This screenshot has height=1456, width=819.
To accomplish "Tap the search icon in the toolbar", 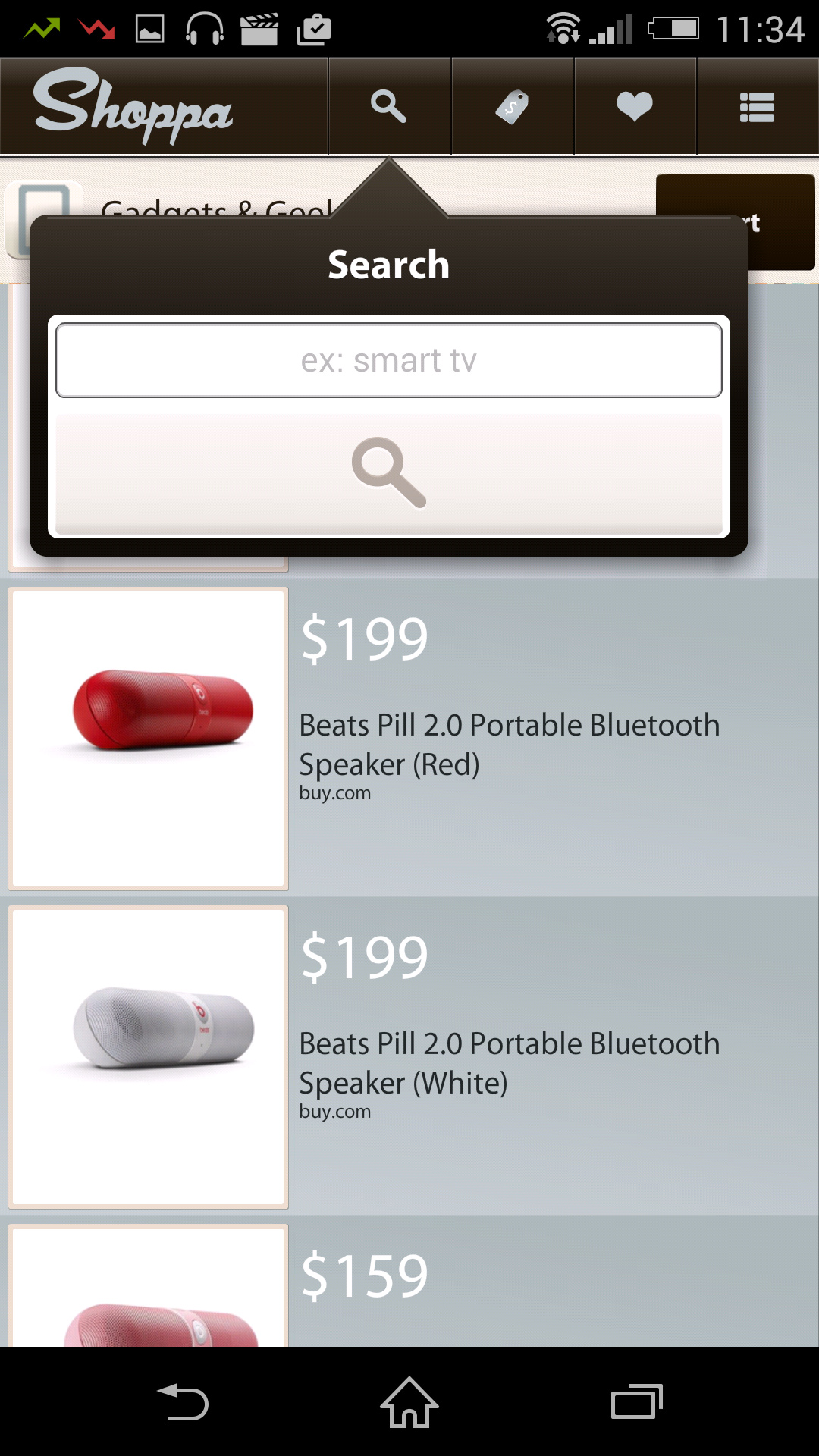I will point(389,106).
